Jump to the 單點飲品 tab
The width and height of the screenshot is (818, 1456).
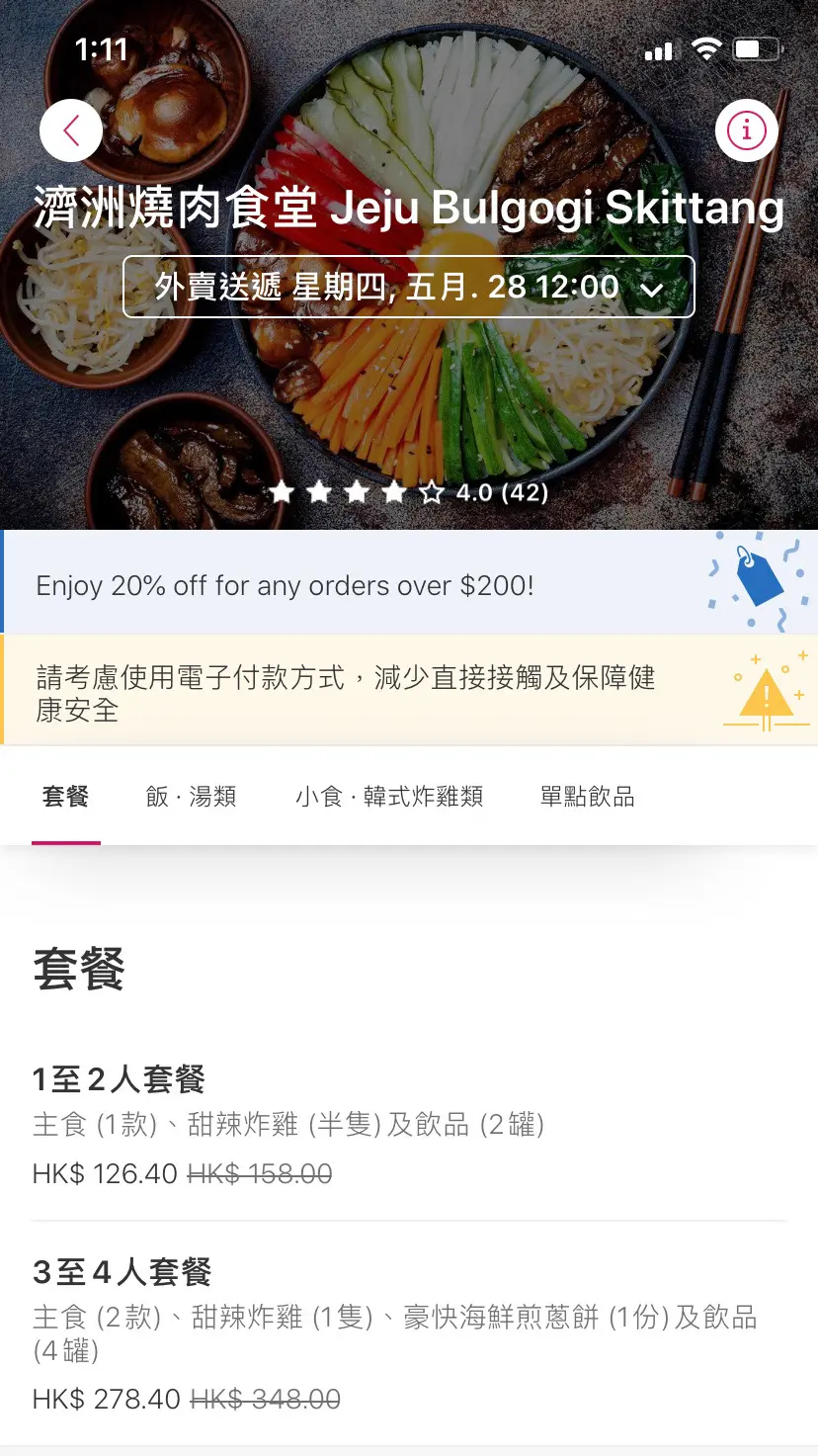point(587,797)
